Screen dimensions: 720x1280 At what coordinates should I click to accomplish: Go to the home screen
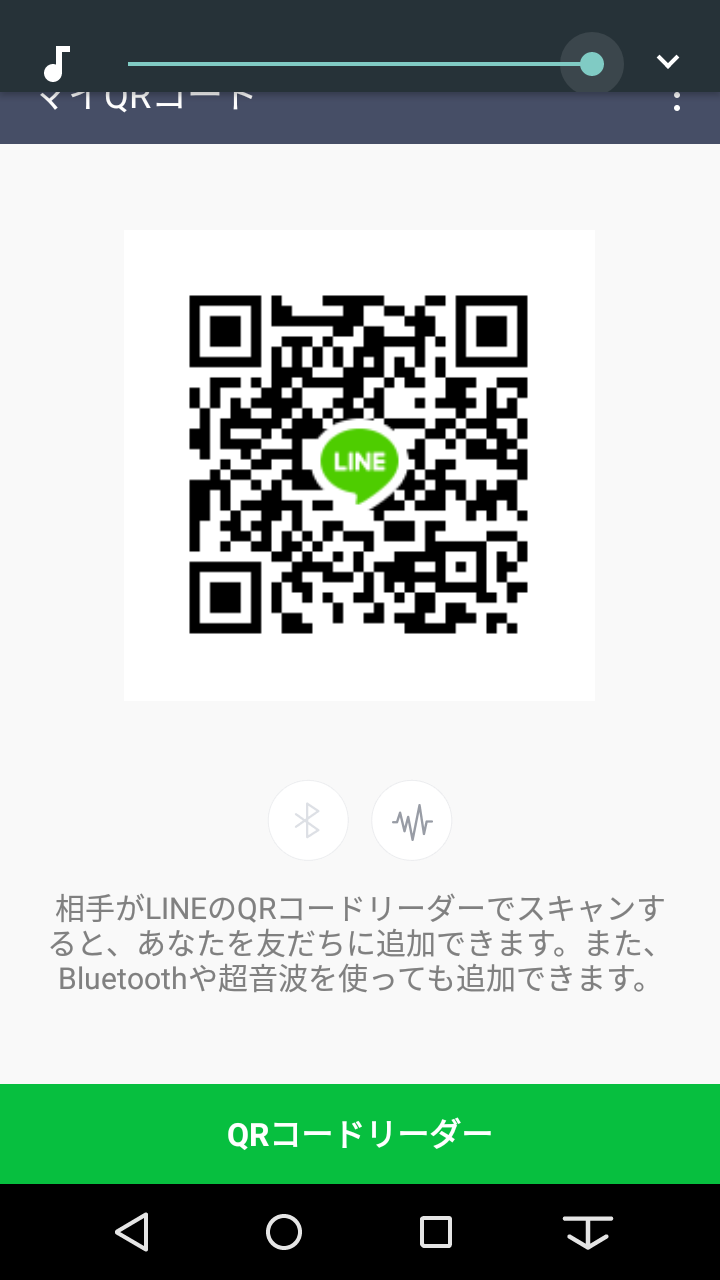click(284, 1232)
